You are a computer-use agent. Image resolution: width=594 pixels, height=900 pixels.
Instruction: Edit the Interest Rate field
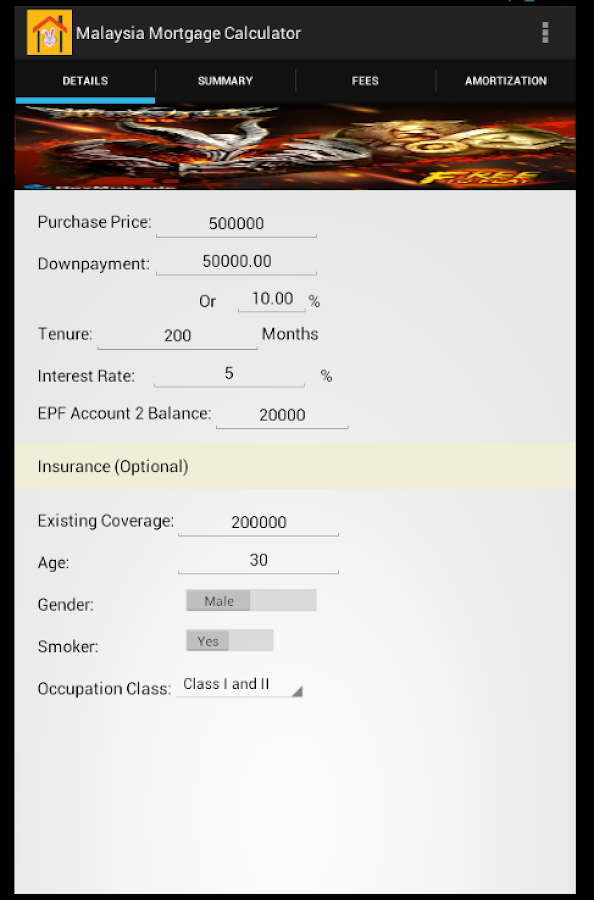click(x=229, y=374)
